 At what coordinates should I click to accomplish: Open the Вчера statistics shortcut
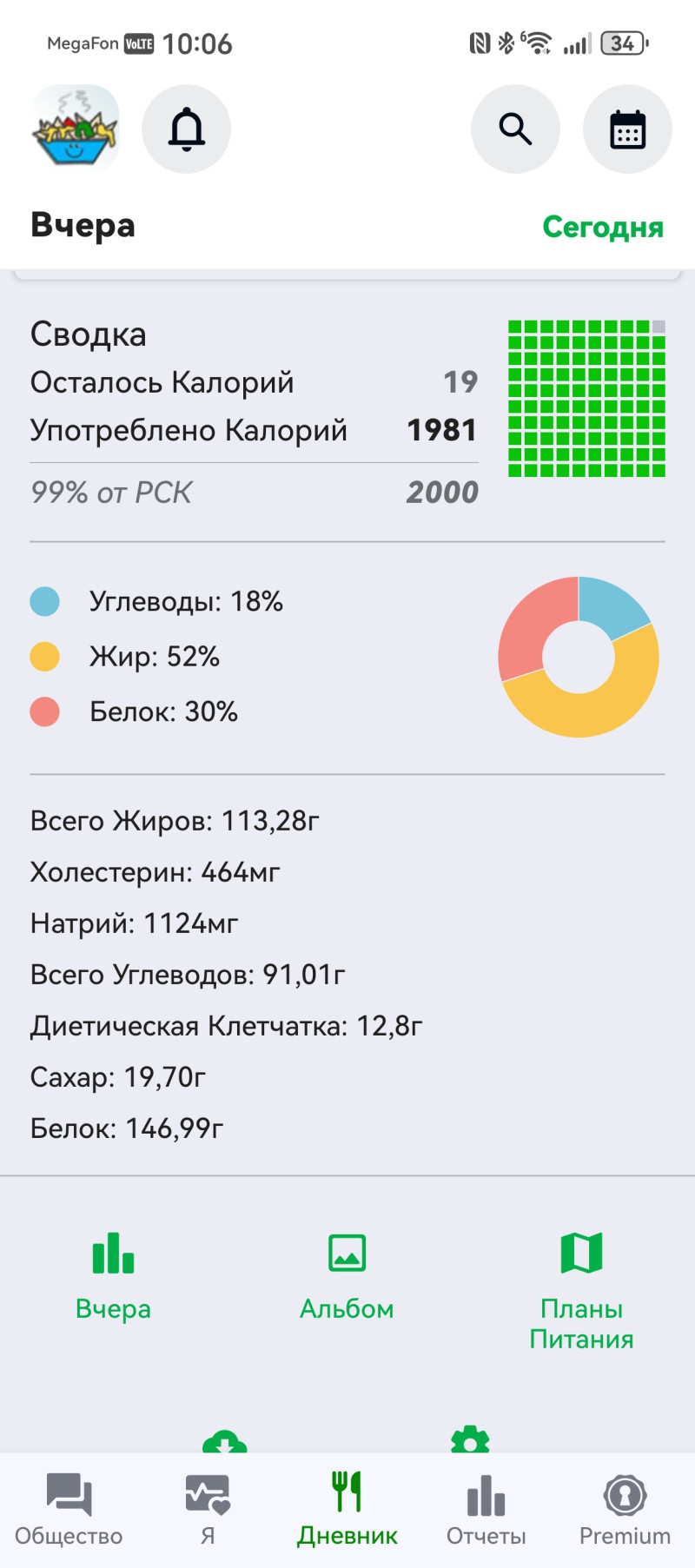pos(113,1275)
